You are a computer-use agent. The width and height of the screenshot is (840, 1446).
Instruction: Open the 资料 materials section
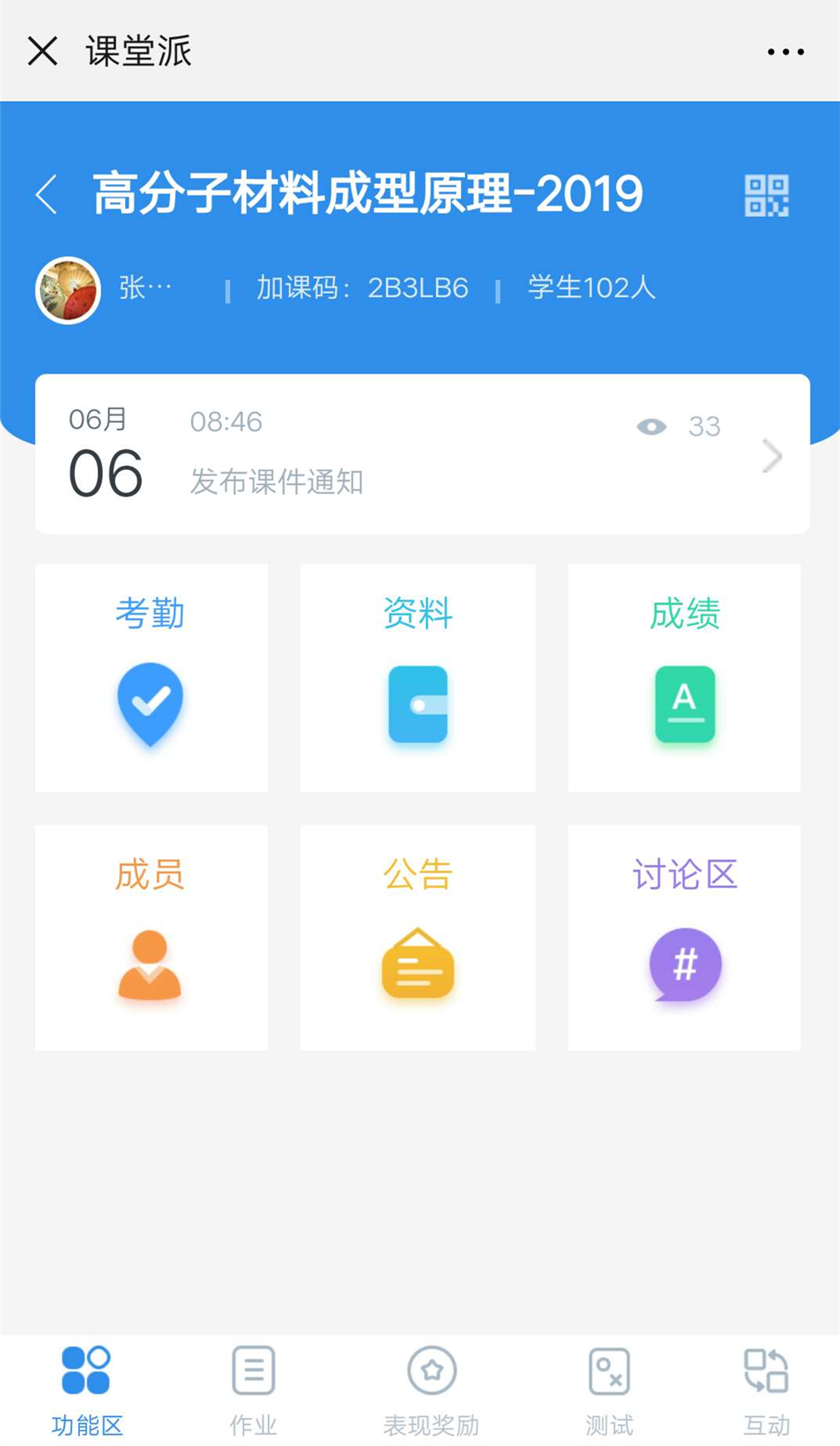click(418, 678)
